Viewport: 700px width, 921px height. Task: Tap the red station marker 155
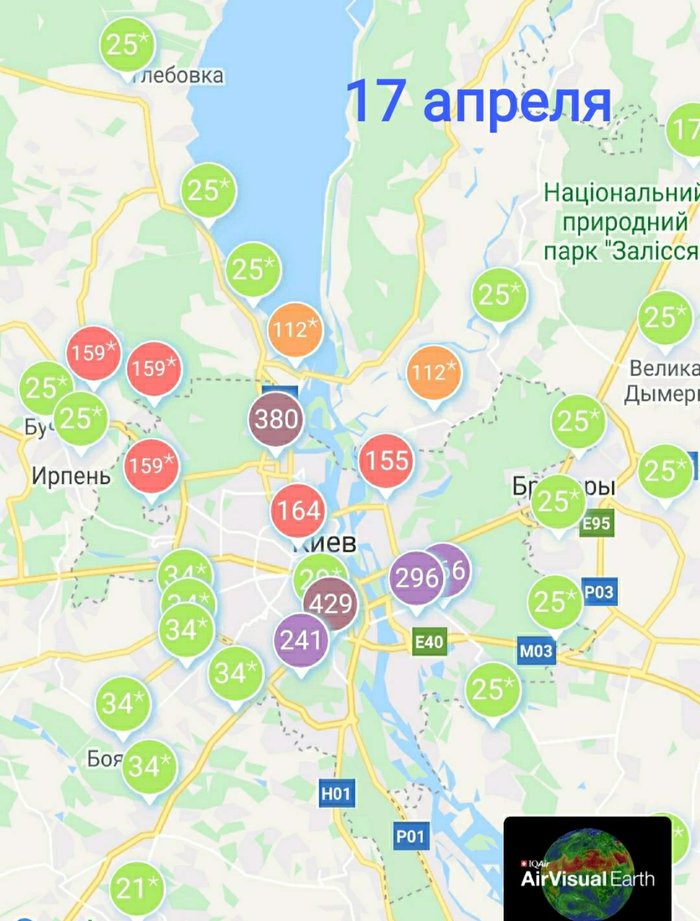coord(387,460)
